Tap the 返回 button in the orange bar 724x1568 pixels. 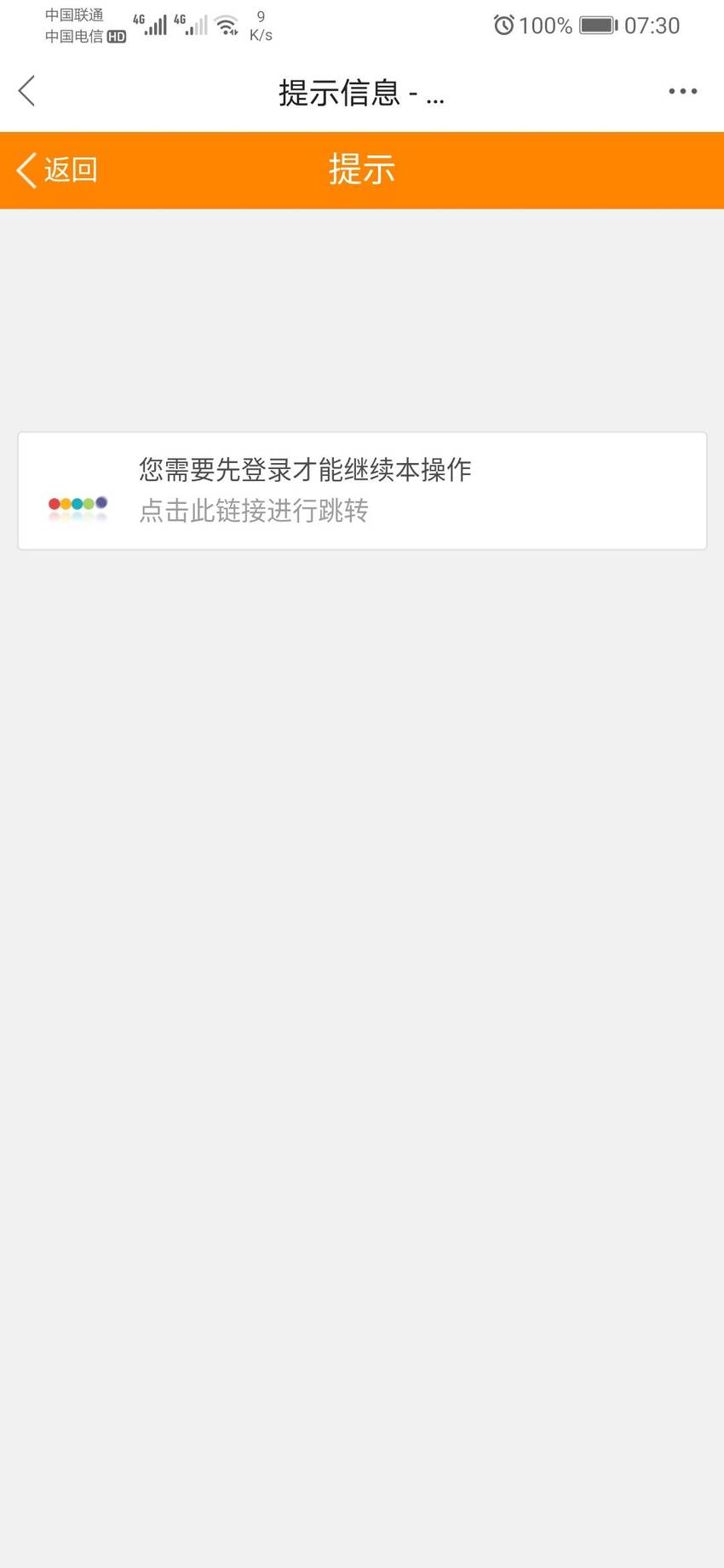(x=57, y=170)
